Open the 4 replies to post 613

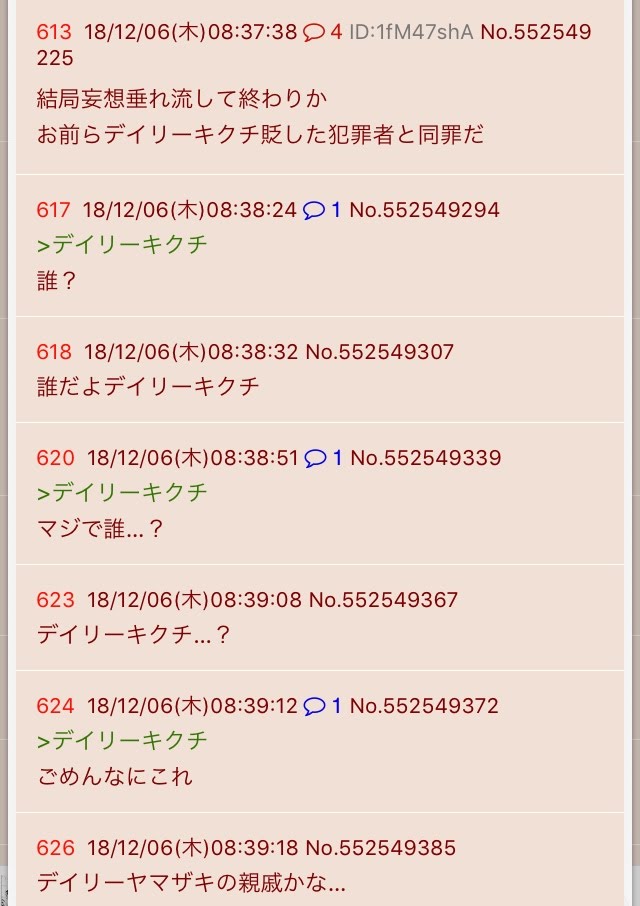coord(322,32)
